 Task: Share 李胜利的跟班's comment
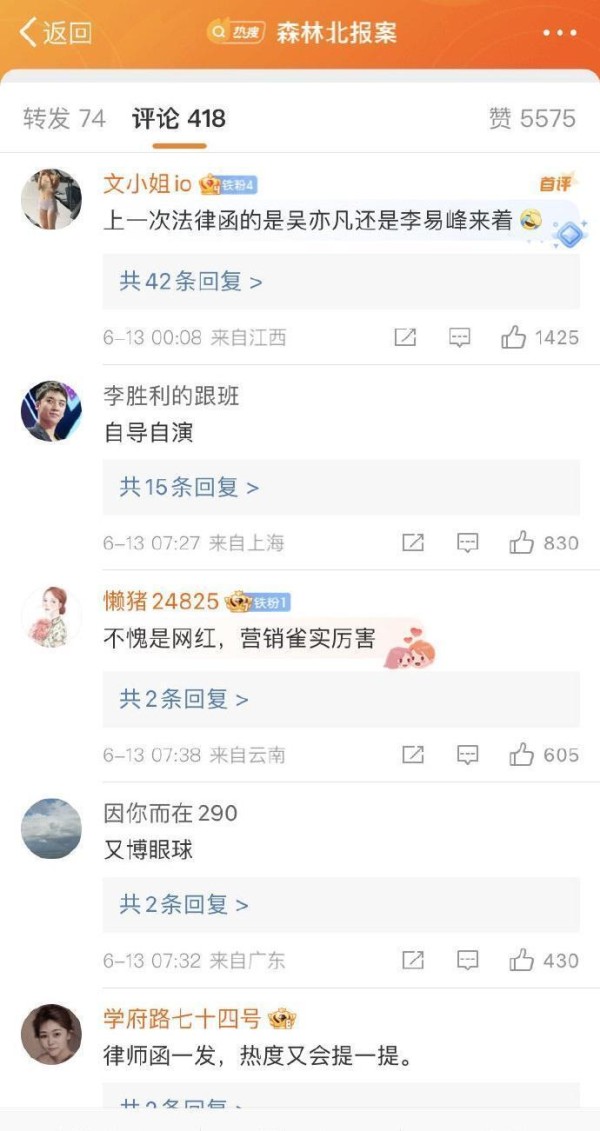click(x=412, y=542)
